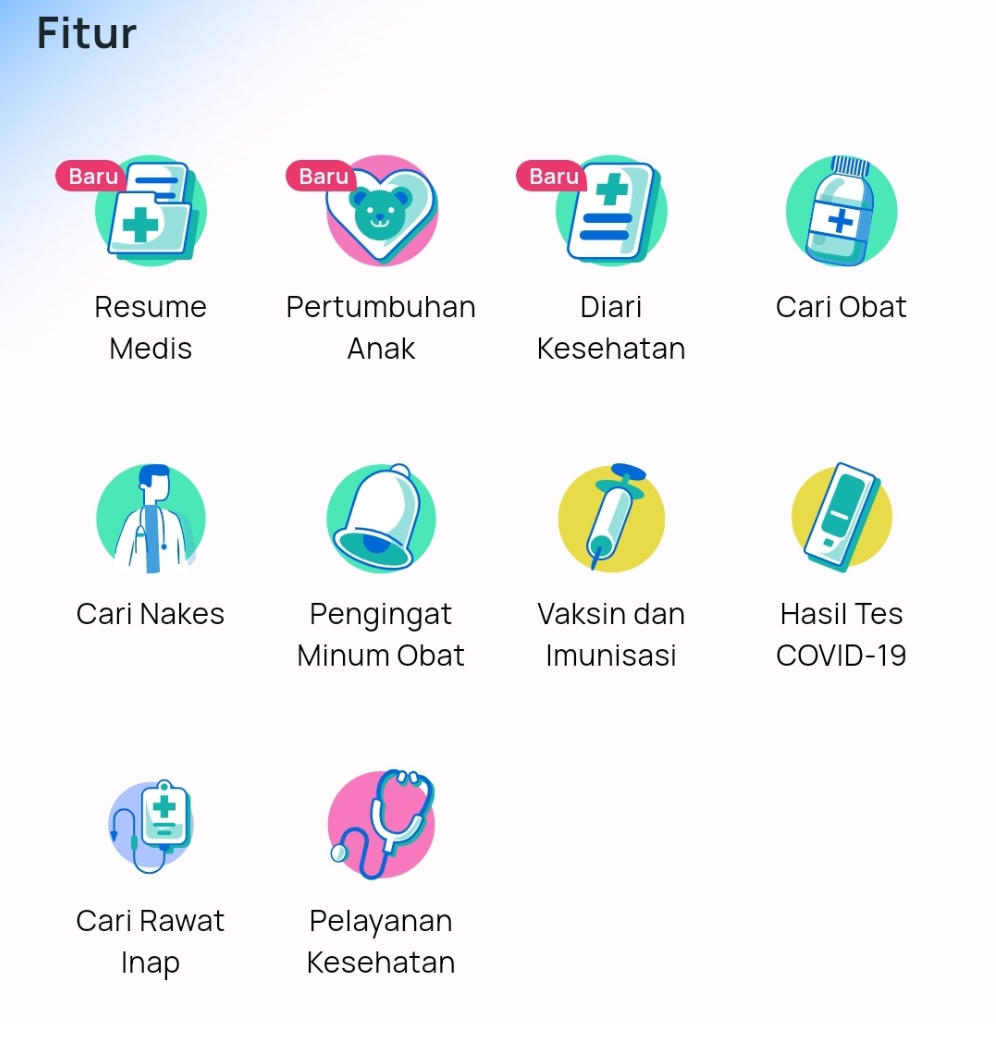Click the Baru badge on Resume Medis
The width and height of the screenshot is (996, 1042).
(91, 176)
